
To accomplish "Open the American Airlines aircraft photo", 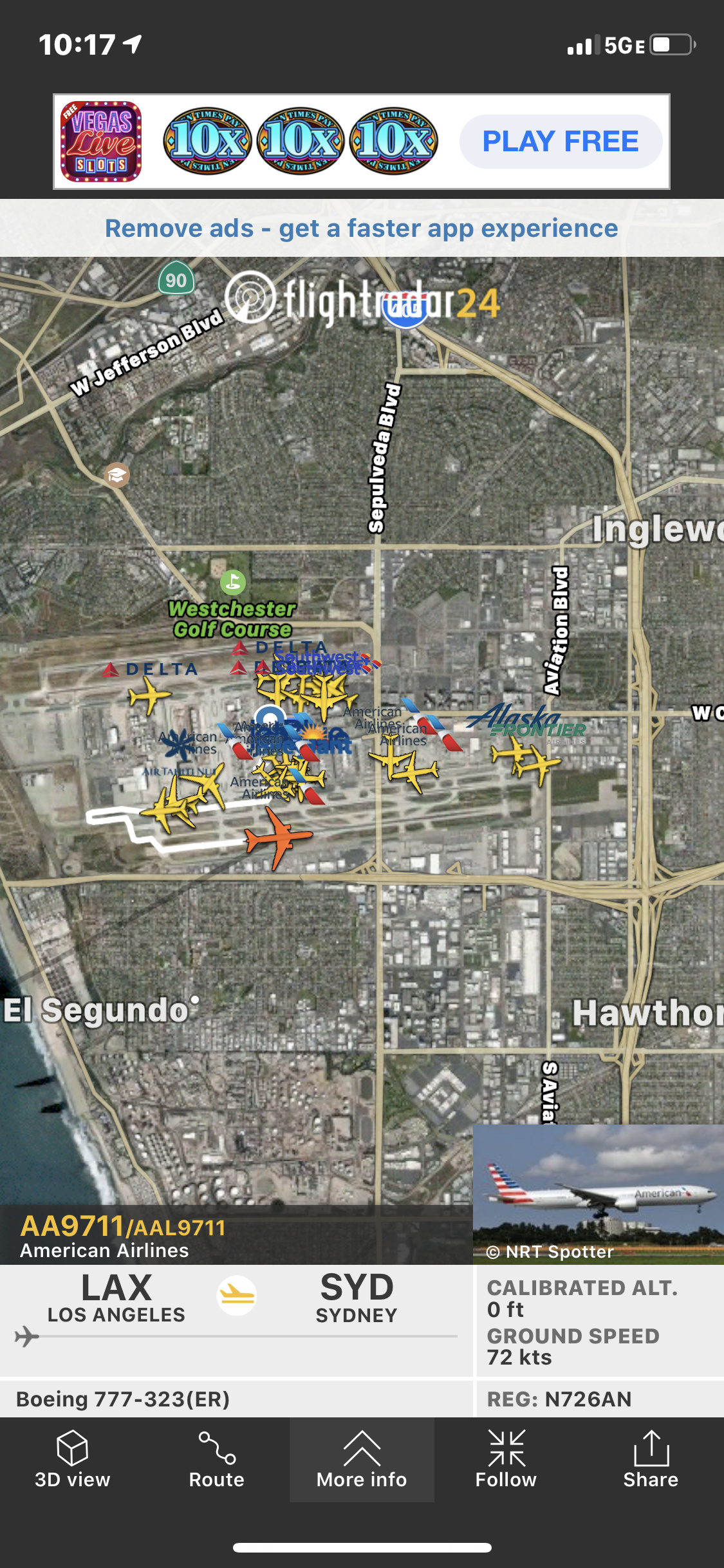I will [x=598, y=1194].
